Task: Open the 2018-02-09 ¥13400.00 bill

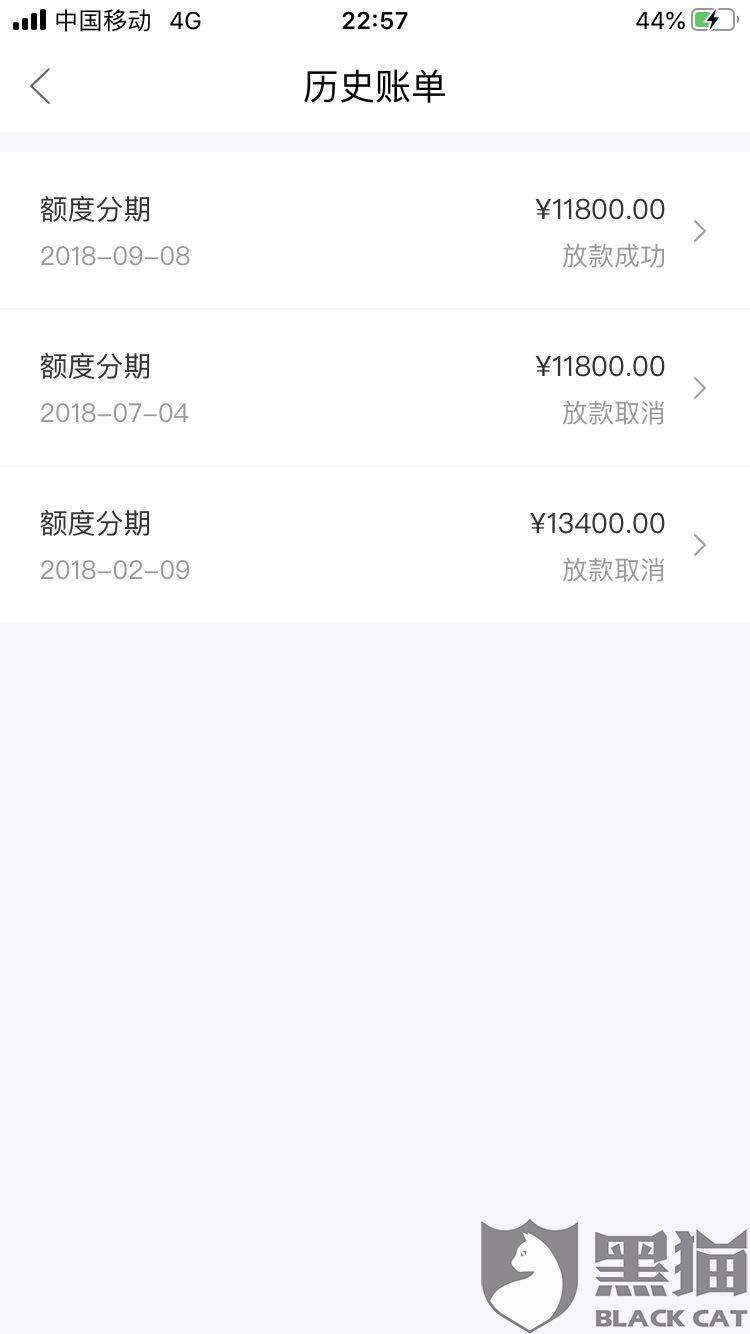Action: 374,545
